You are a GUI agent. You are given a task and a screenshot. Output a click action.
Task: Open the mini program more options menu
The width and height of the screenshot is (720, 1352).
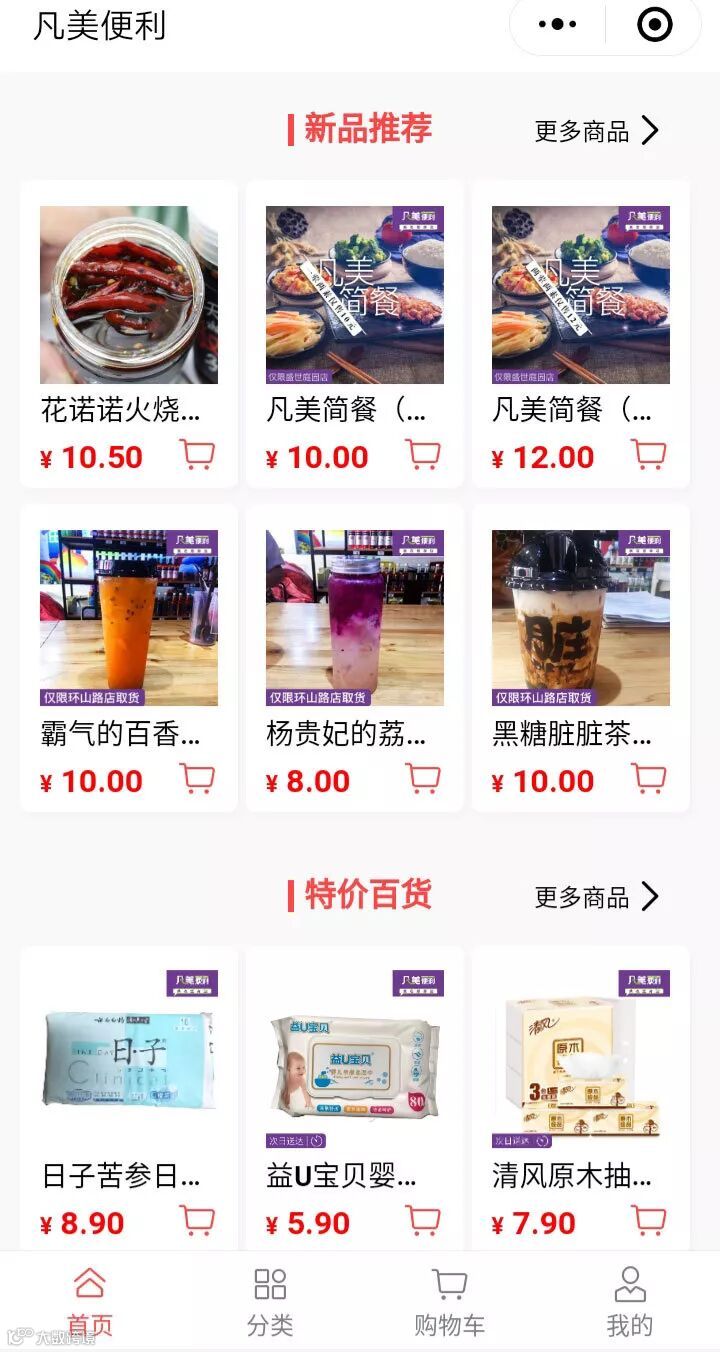pyautogui.click(x=558, y=25)
